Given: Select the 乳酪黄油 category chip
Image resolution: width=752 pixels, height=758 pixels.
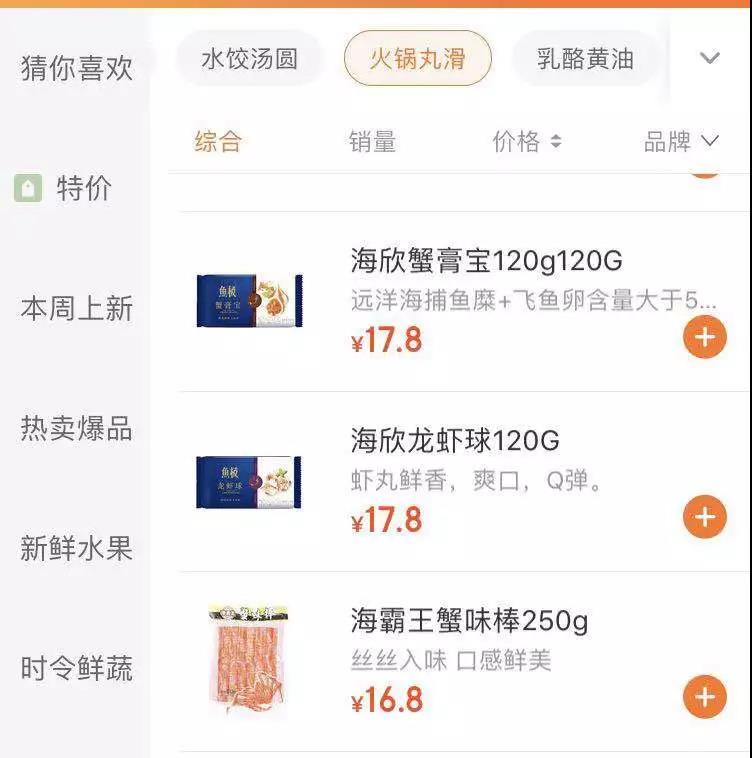Looking at the screenshot, I should pyautogui.click(x=586, y=58).
